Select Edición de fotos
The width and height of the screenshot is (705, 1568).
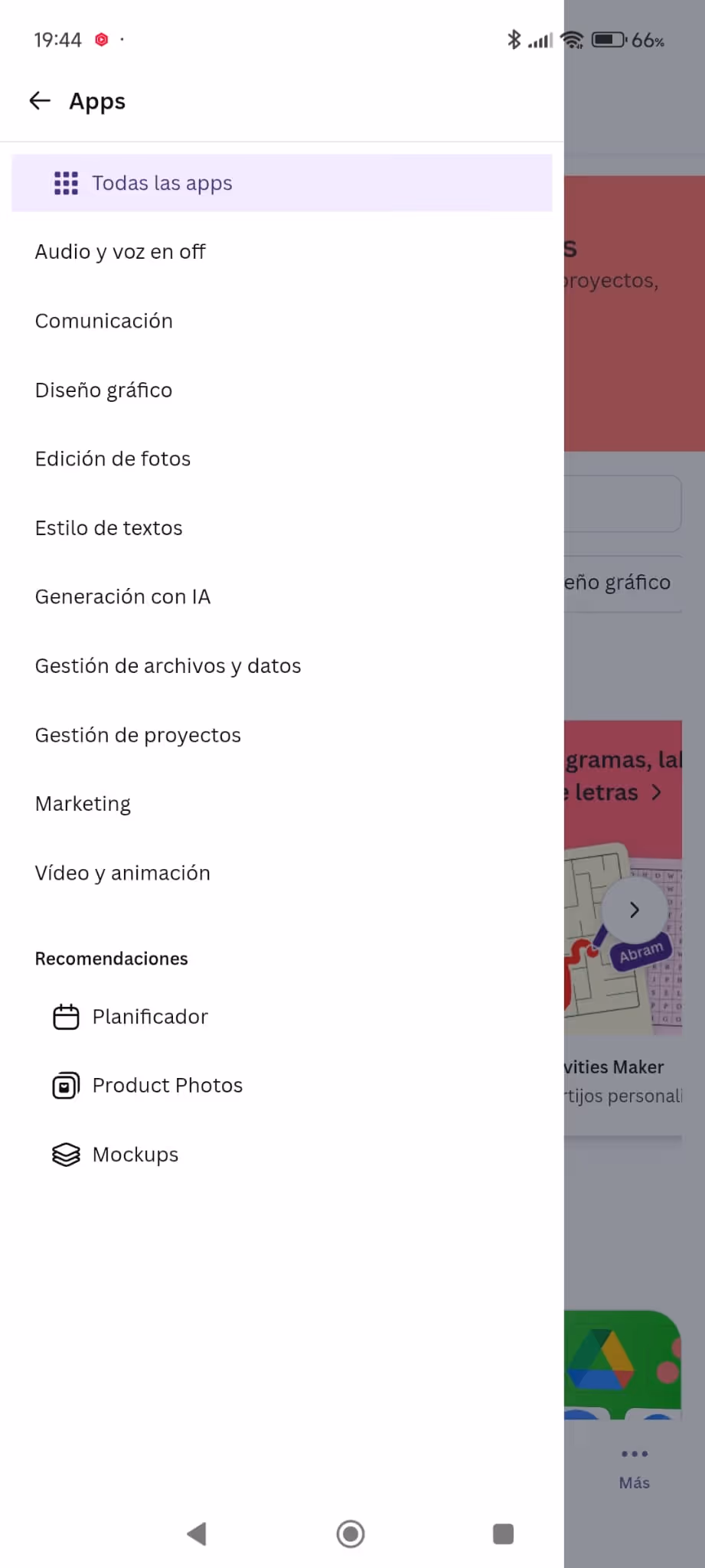pyautogui.click(x=113, y=458)
